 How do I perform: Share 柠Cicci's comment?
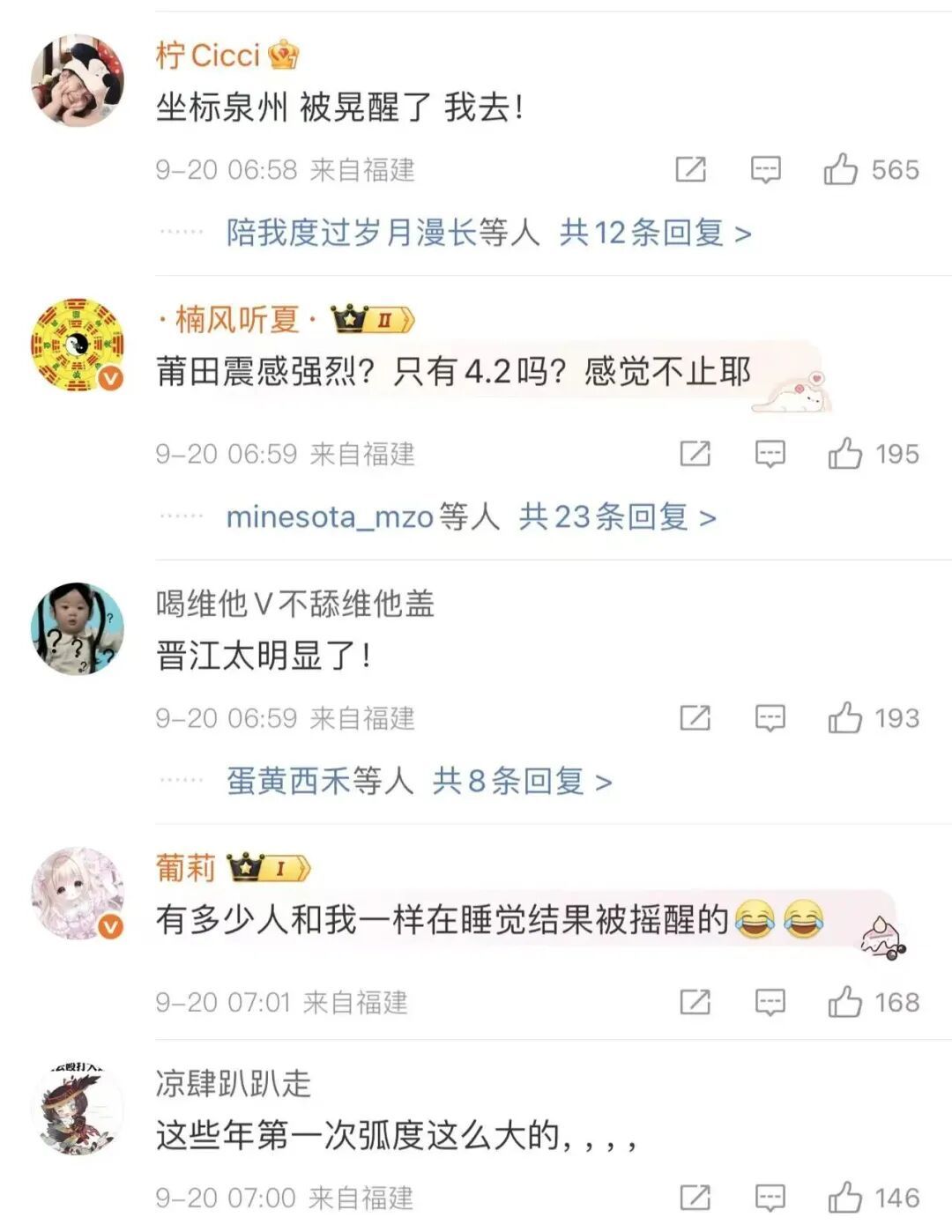click(690, 169)
